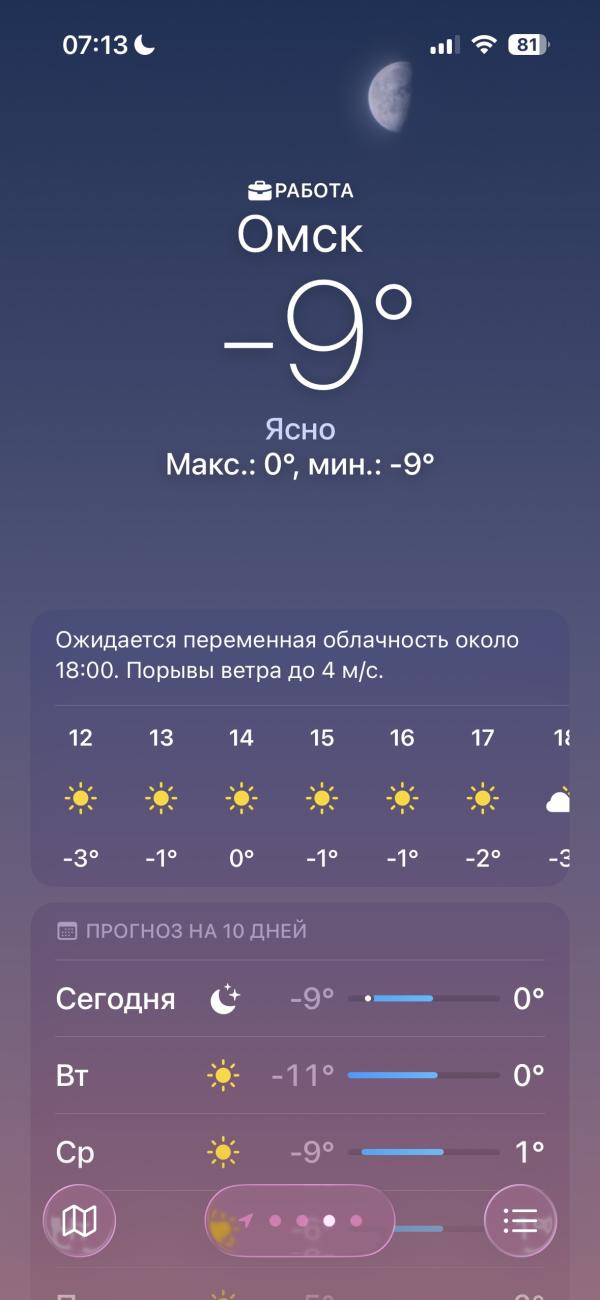Open the weather map
Screen dimensions: 600x1300
(79, 1220)
